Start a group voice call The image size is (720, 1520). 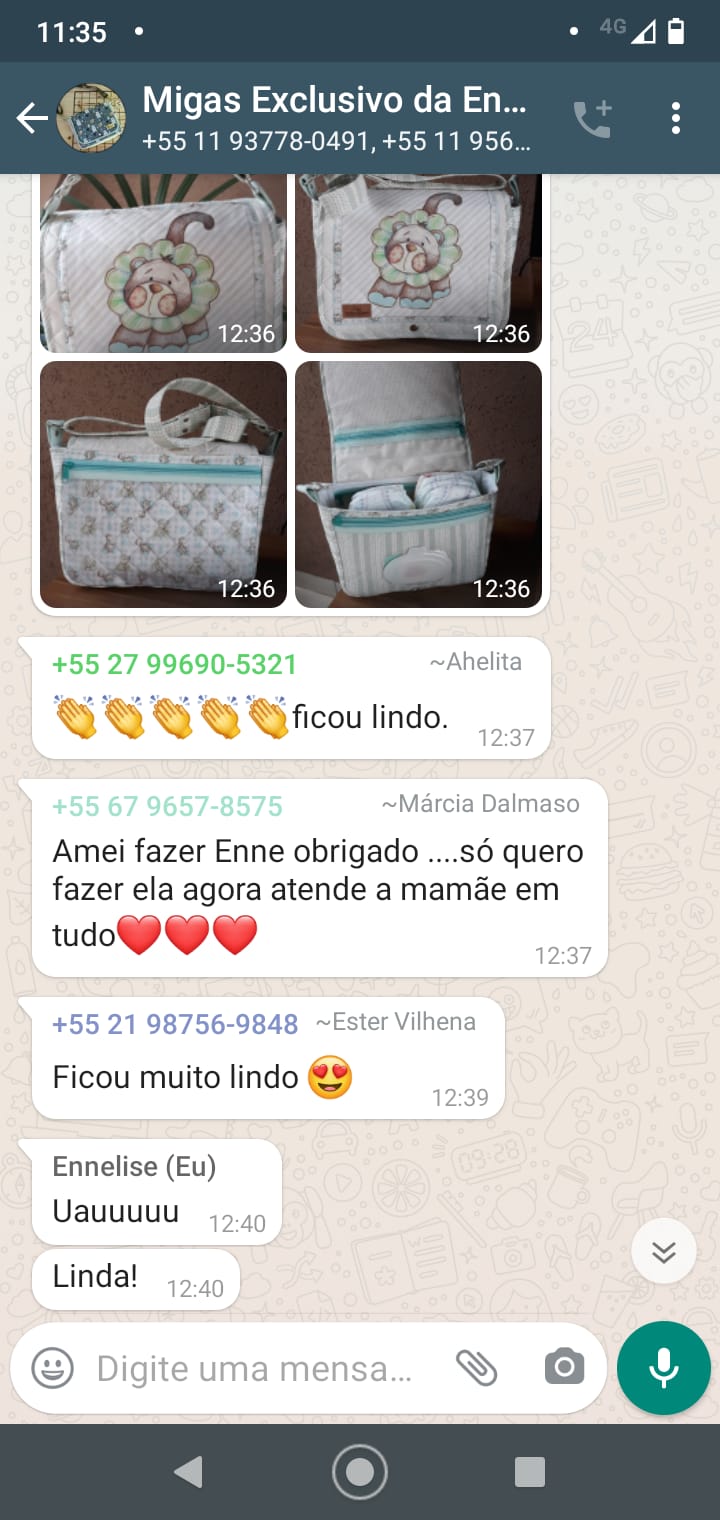(592, 118)
